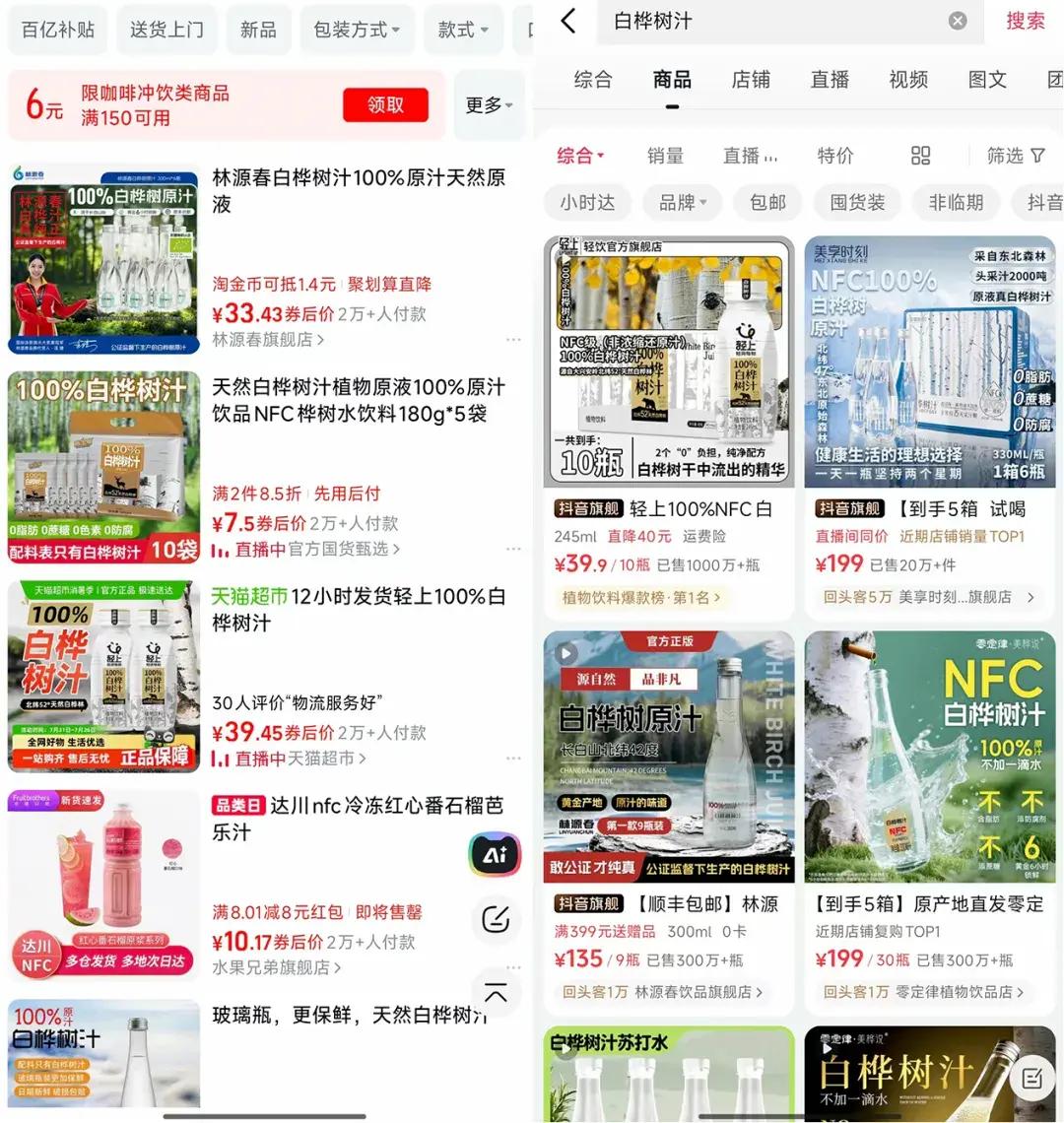The image size is (1064, 1123).
Task: Switch to the 视频 tab
Action: (907, 80)
